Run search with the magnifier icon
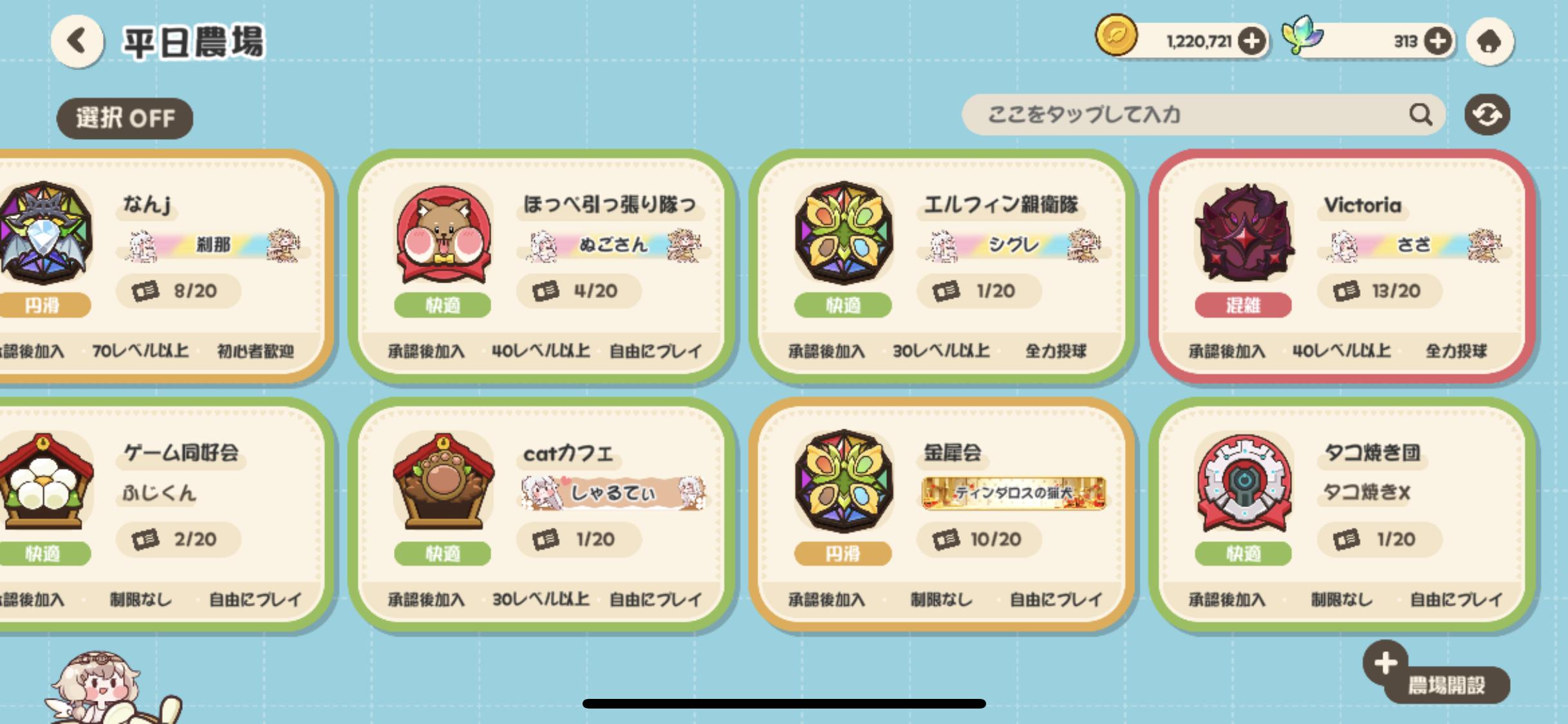The height and width of the screenshot is (724, 1568). 1421,115
